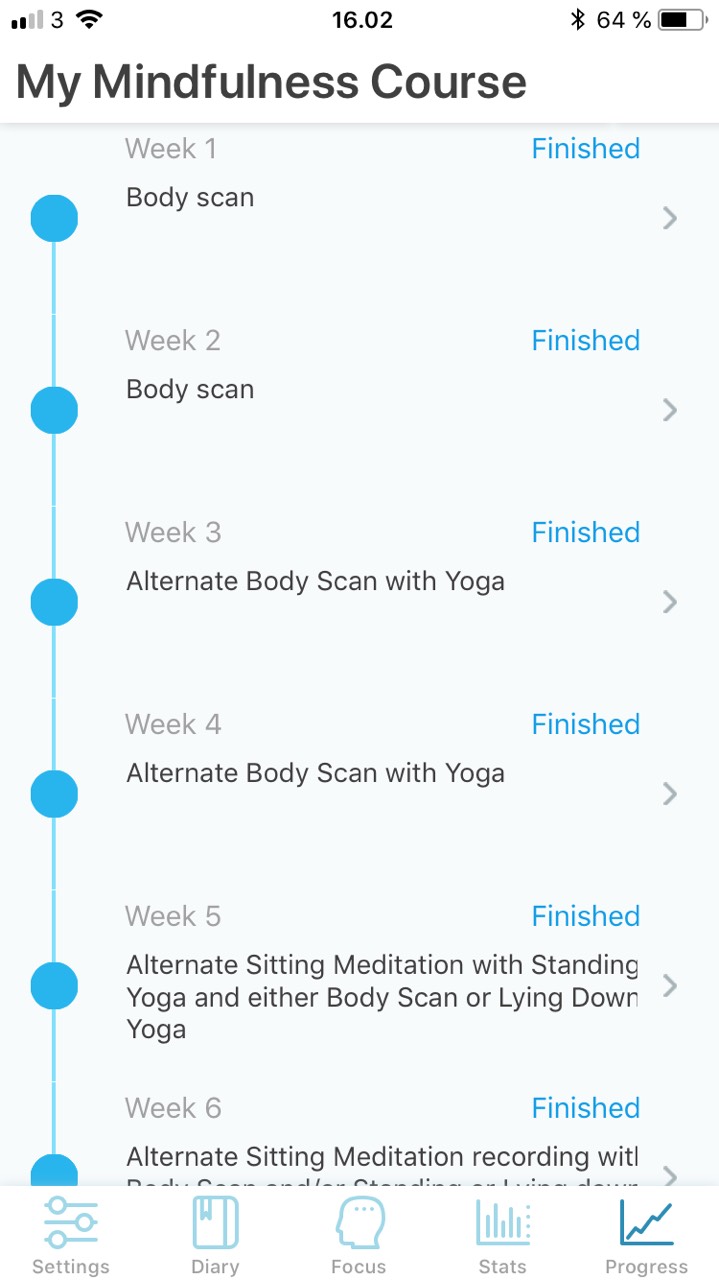Open Week 4 Alternate Body Scan with Yoga

(x=360, y=794)
